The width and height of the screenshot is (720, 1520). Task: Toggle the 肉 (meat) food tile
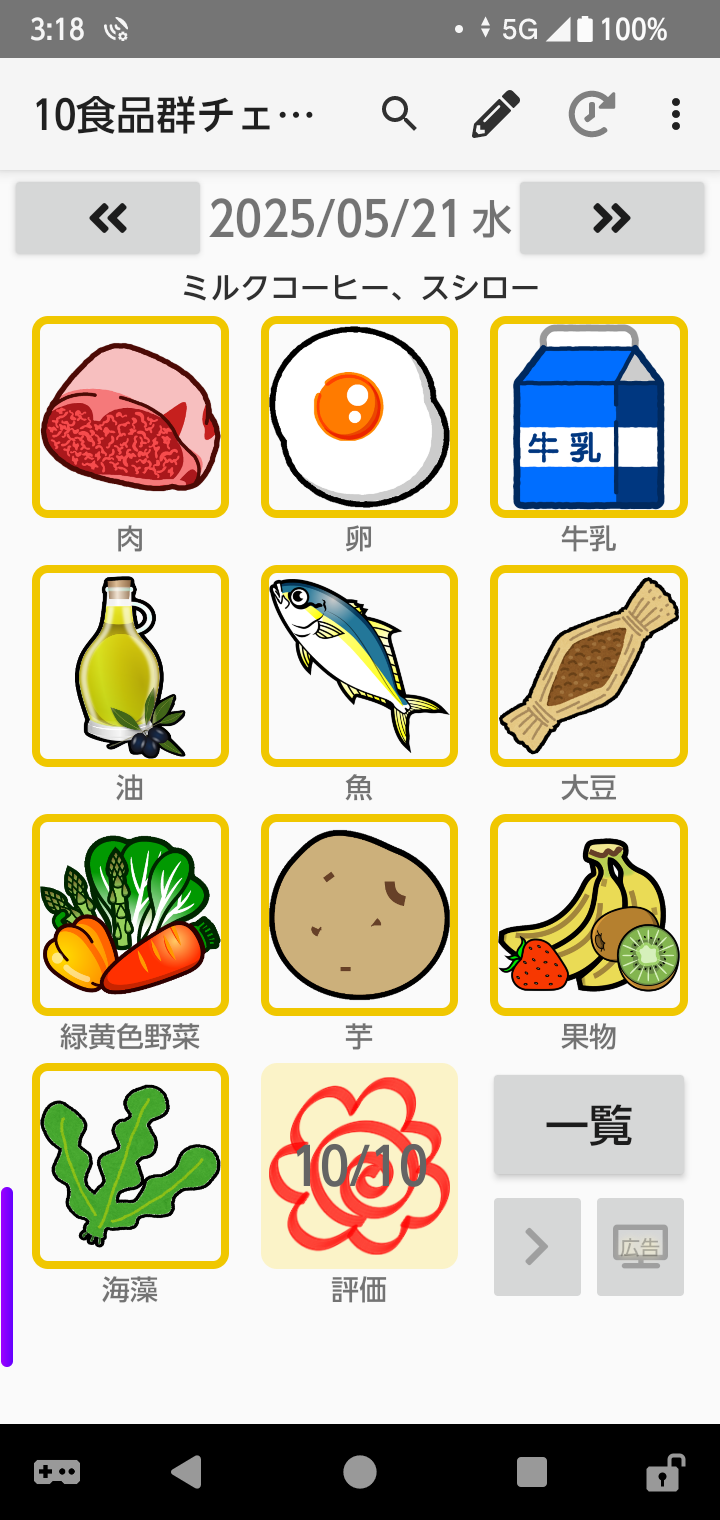click(130, 417)
